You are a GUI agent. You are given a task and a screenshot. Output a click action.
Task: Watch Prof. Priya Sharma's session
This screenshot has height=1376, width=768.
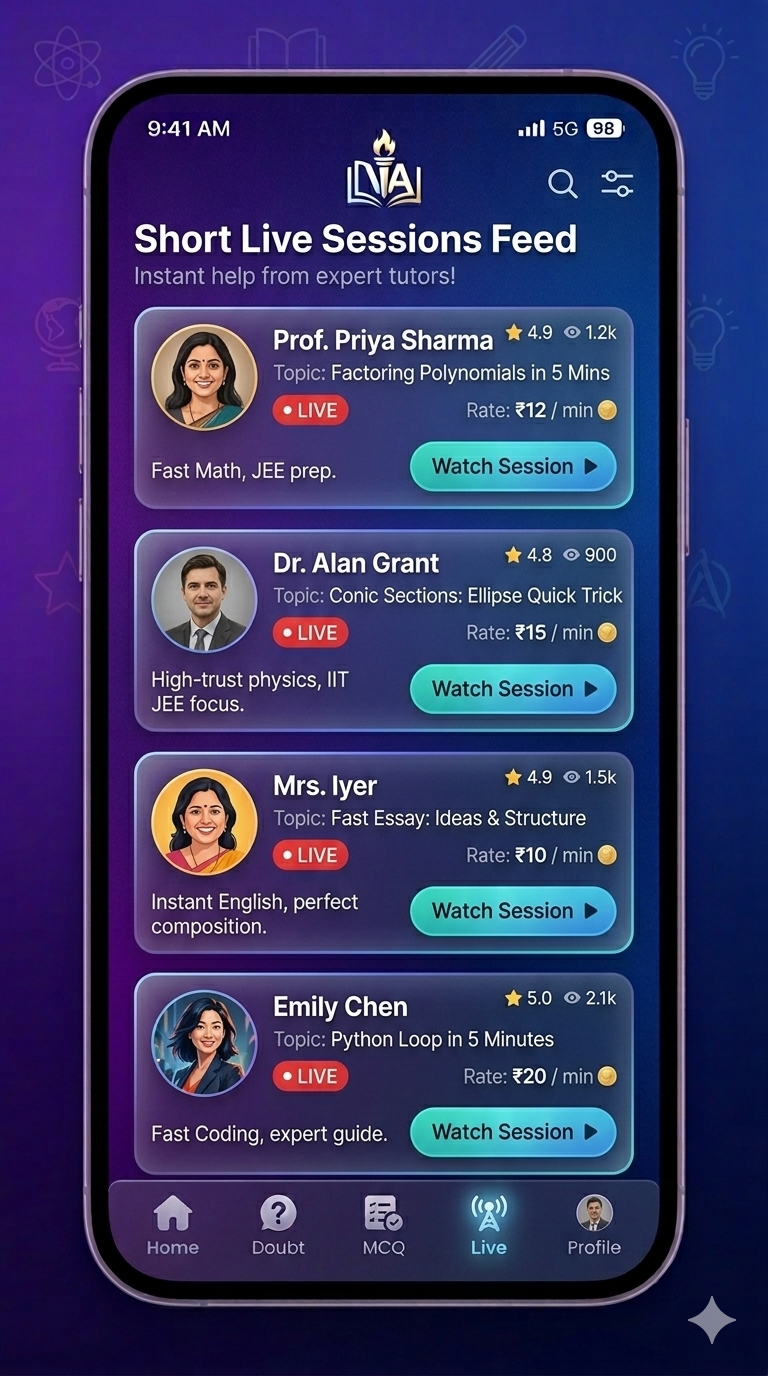pos(513,467)
